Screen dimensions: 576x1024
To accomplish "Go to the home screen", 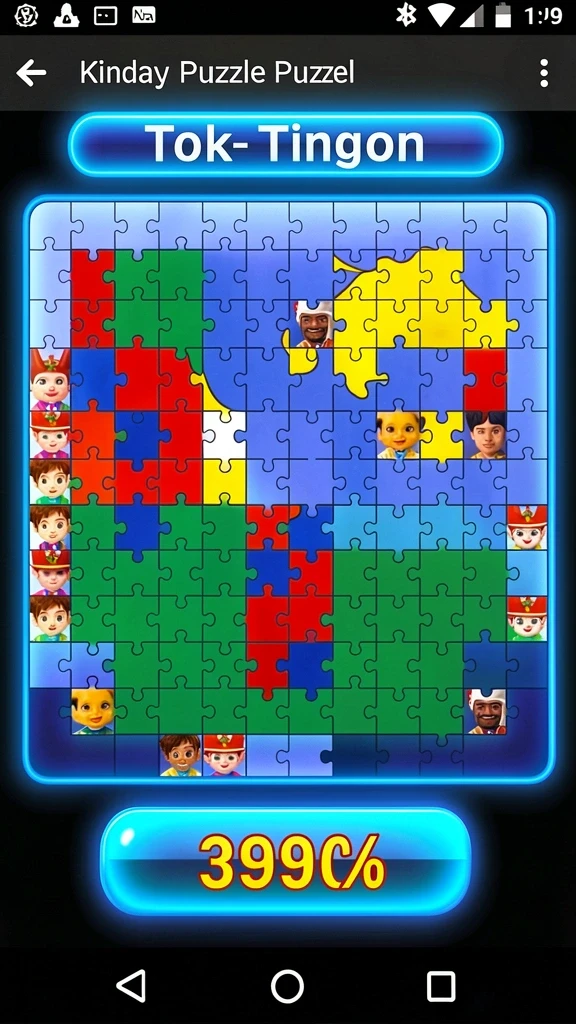I will pyautogui.click(x=287, y=986).
